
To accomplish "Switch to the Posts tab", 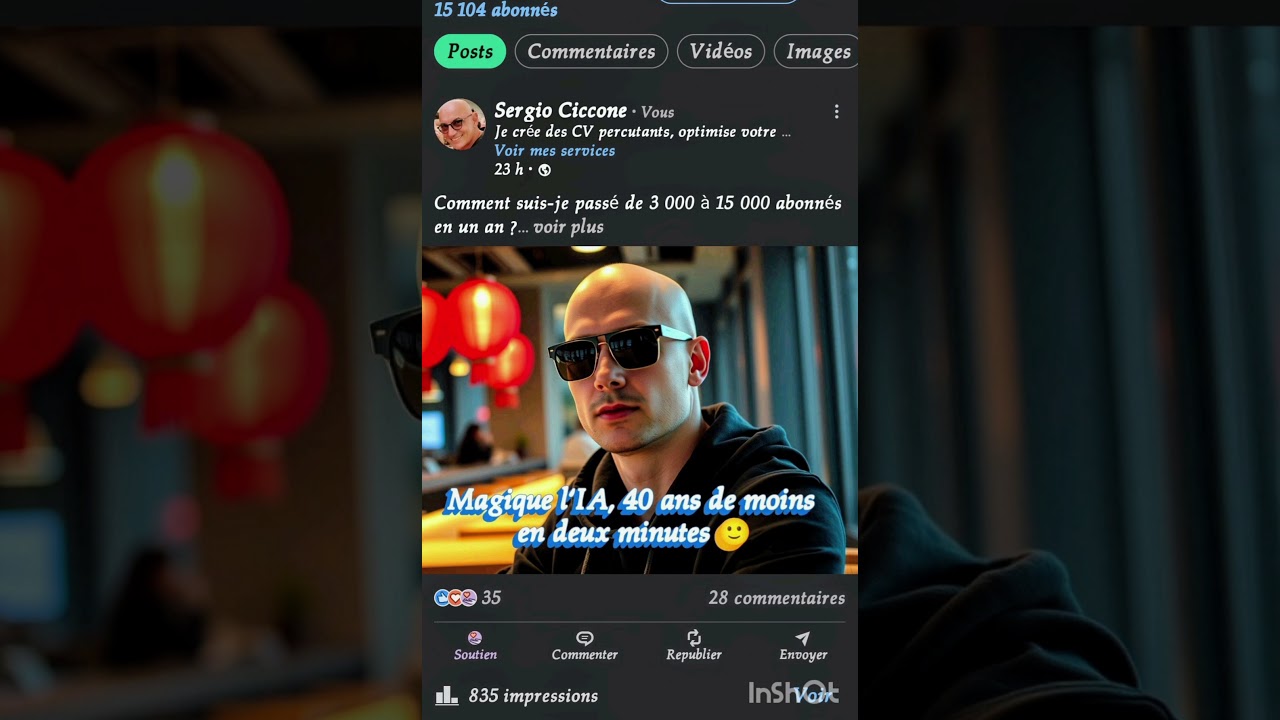I will (470, 52).
